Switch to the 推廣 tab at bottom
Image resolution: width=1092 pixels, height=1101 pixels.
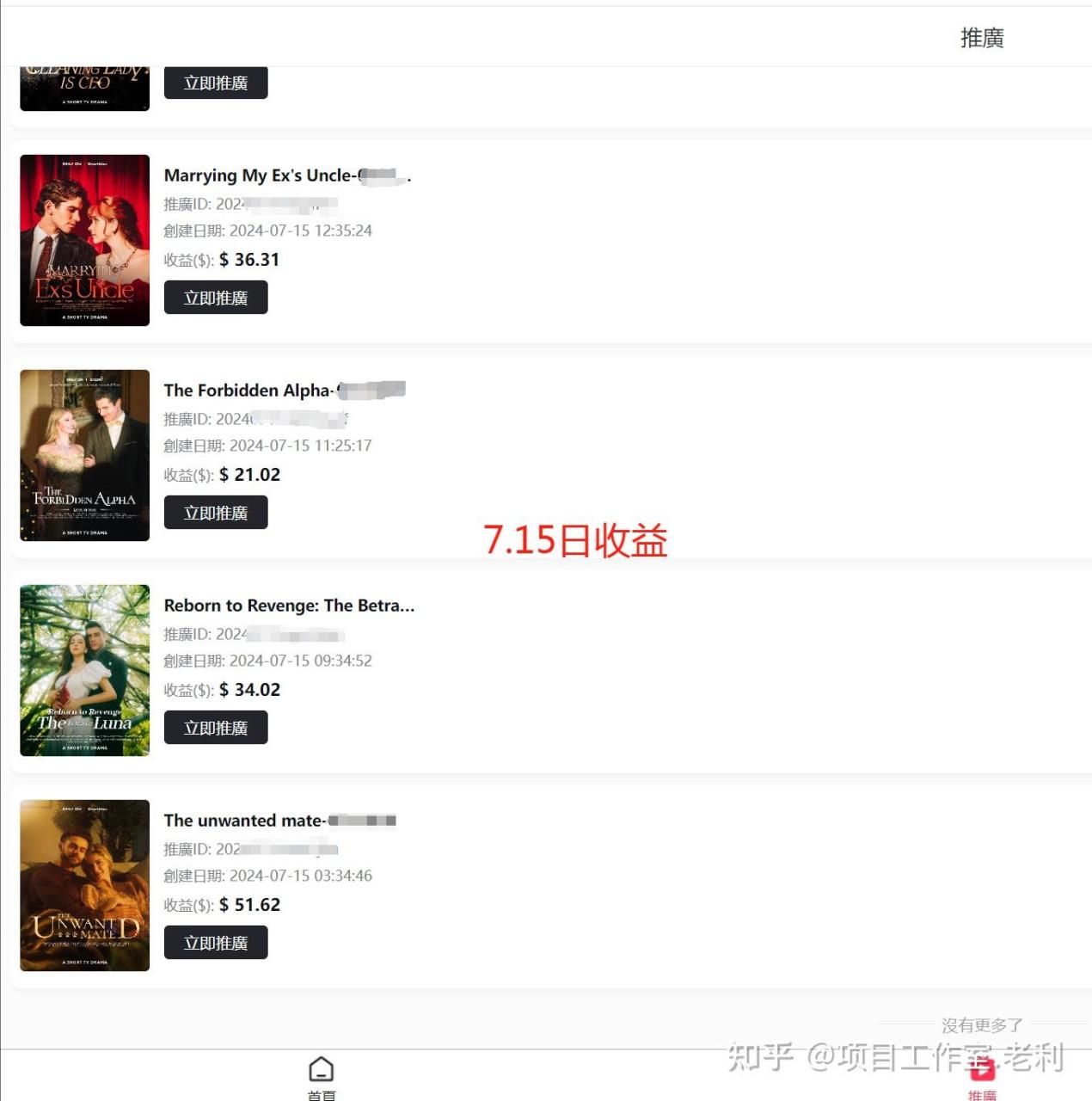tap(982, 1077)
